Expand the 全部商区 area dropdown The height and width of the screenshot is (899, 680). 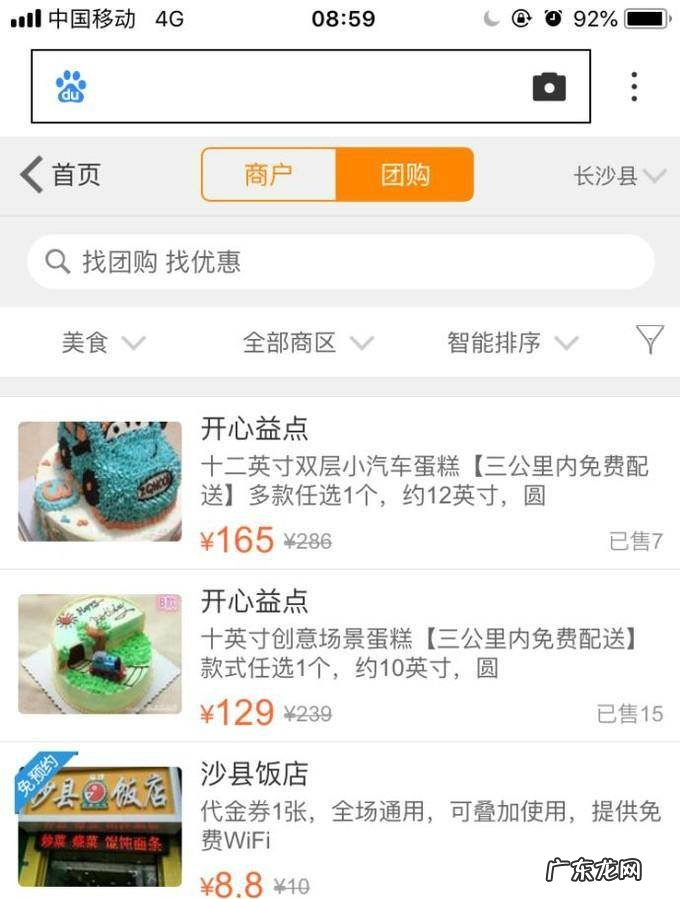point(307,342)
